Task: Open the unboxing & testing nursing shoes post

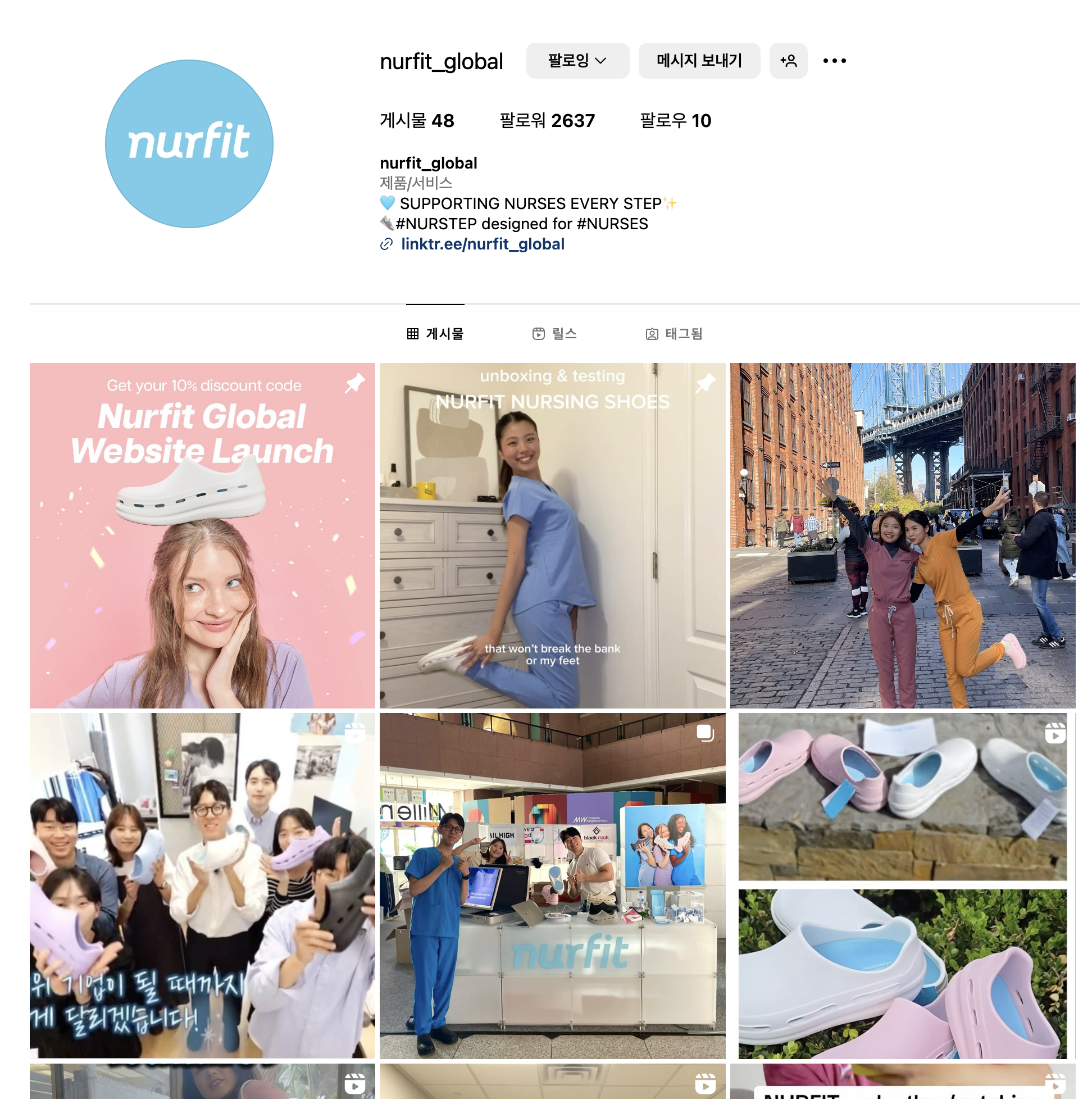Action: 552,535
